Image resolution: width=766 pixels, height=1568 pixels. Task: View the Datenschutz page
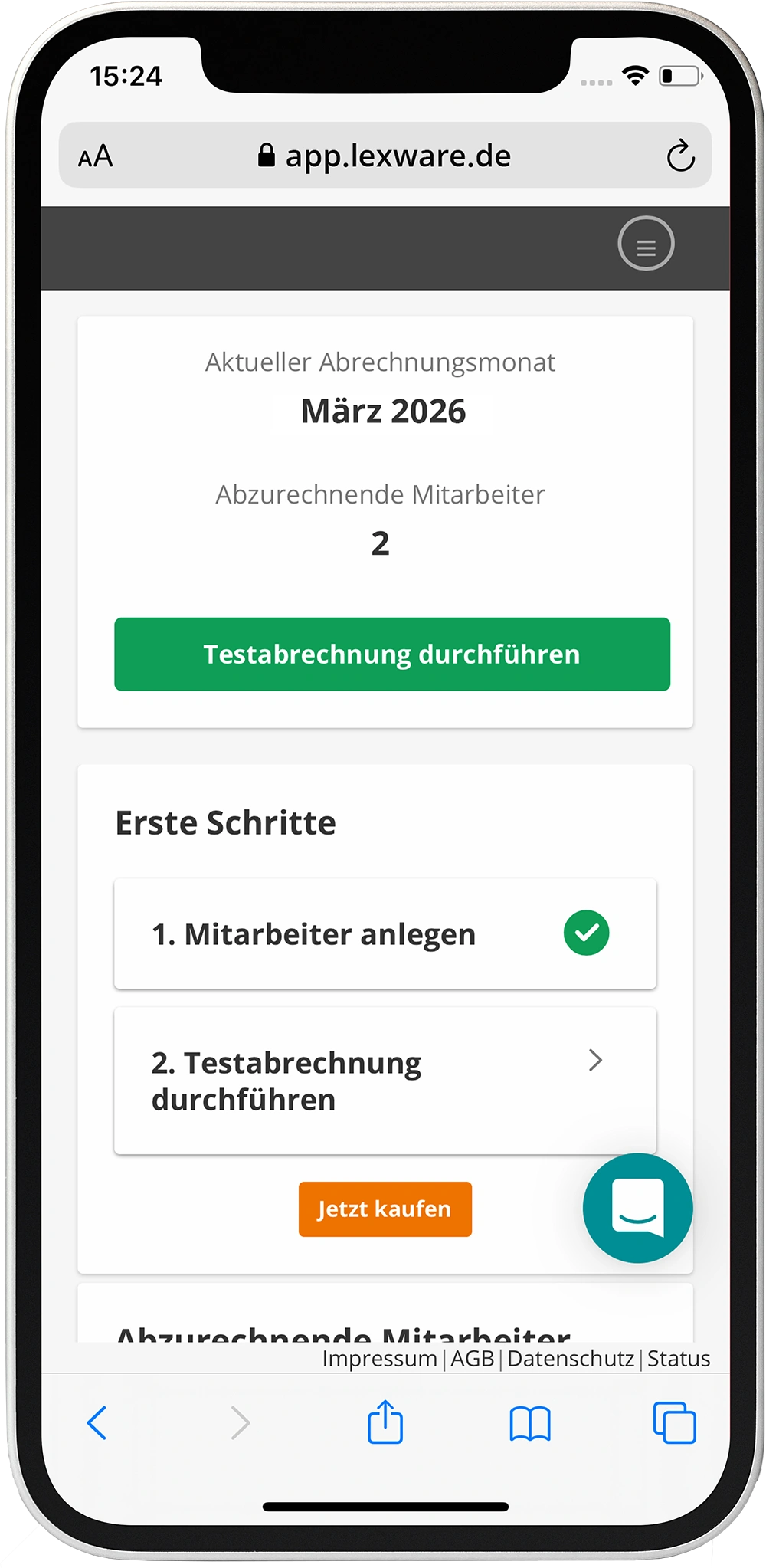pos(571,1359)
